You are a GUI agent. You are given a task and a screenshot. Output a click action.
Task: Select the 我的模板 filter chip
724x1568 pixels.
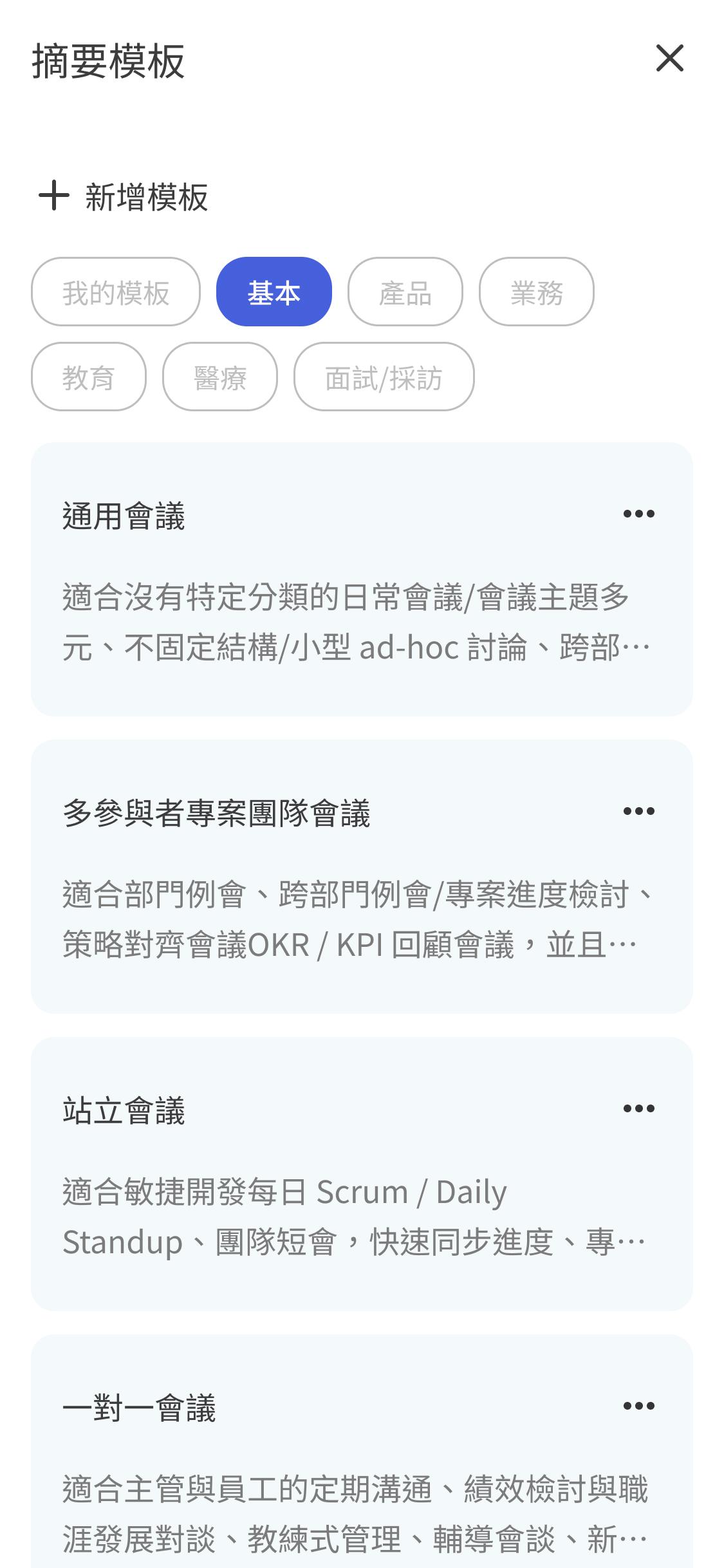coord(115,292)
